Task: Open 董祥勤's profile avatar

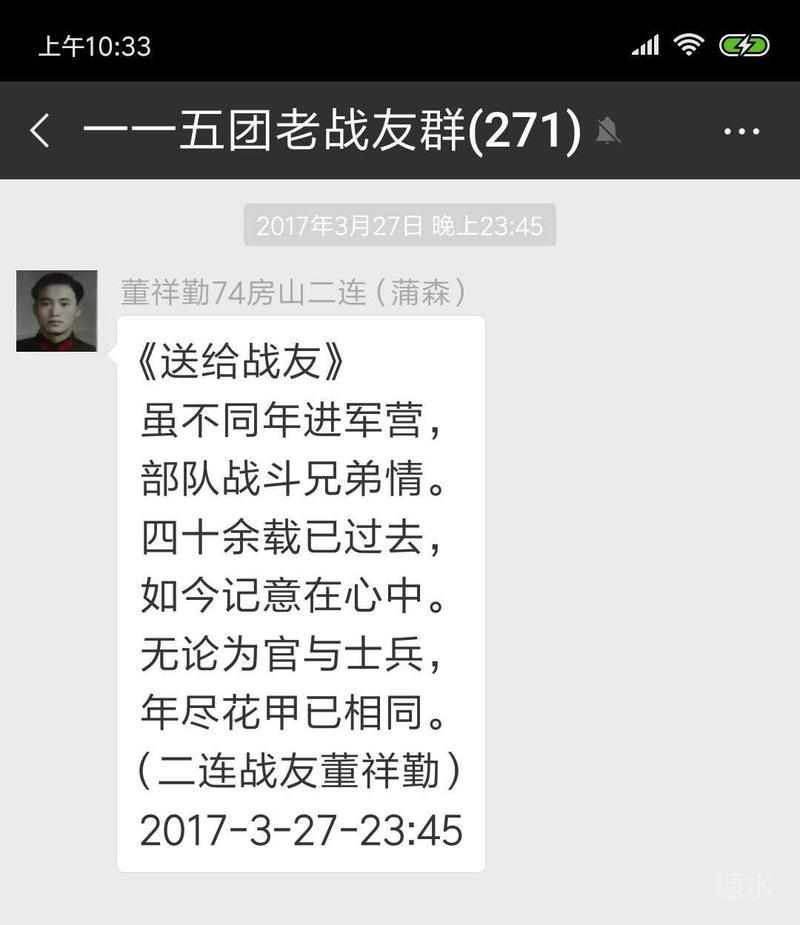Action: tap(57, 311)
